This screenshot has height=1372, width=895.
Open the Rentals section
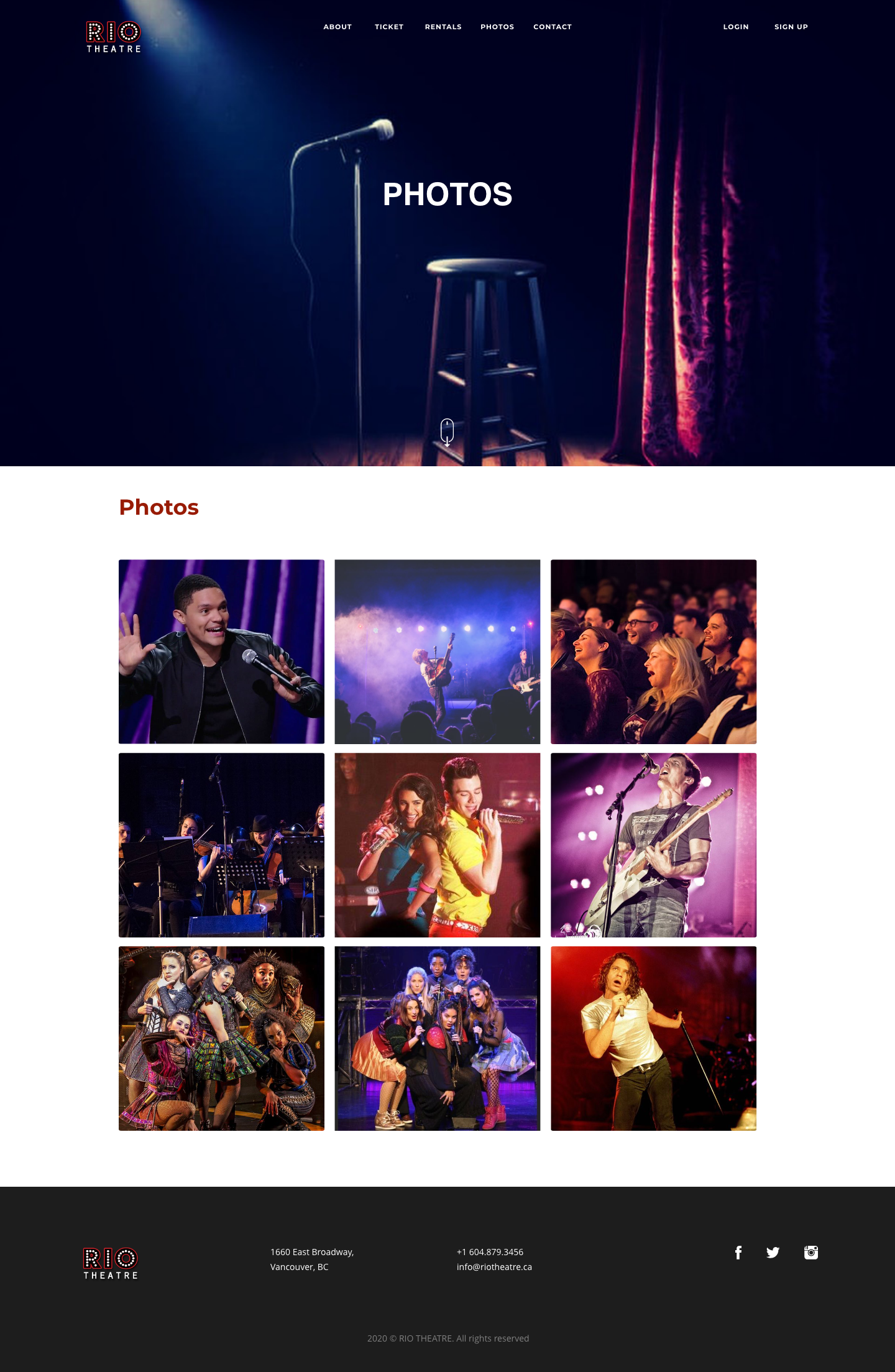pos(443,27)
